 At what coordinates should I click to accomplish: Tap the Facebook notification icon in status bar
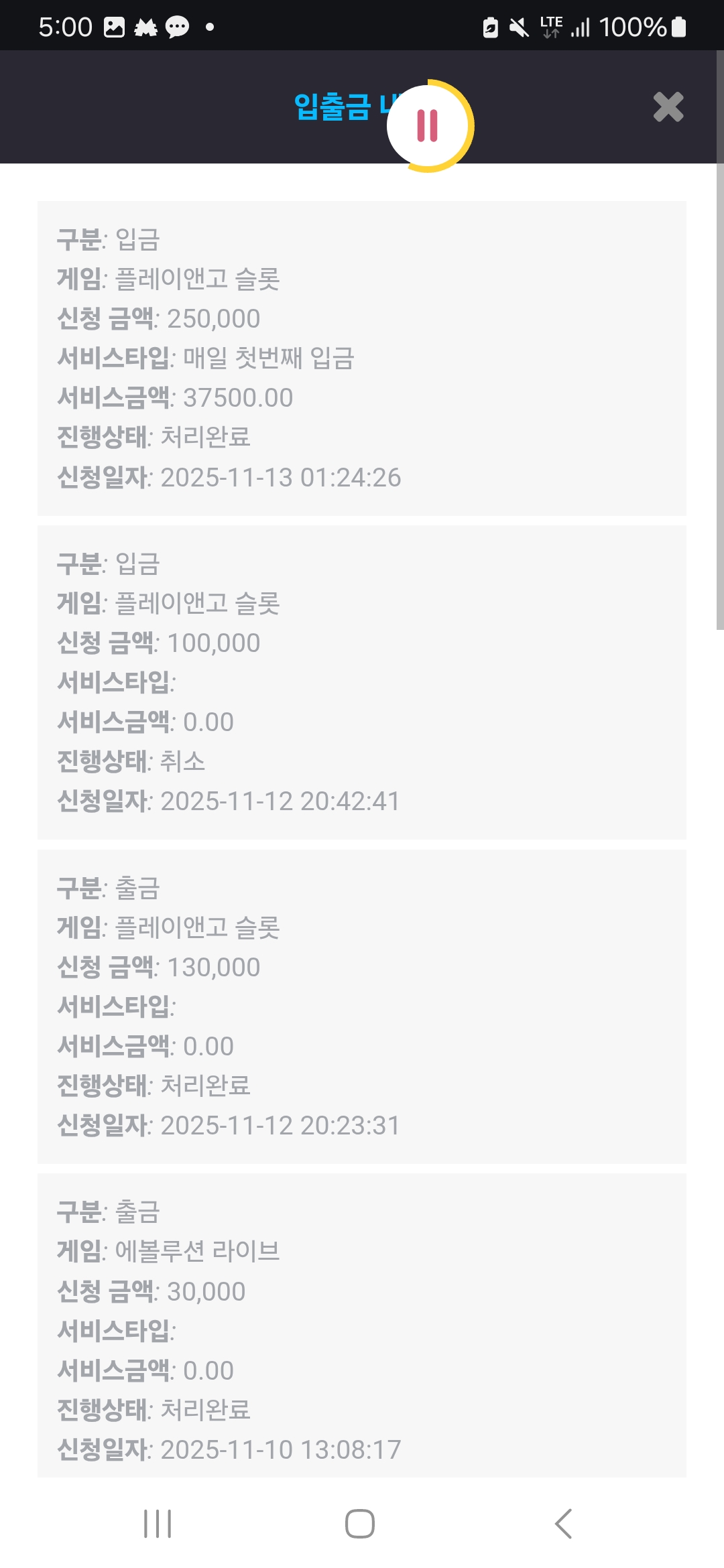point(144,27)
